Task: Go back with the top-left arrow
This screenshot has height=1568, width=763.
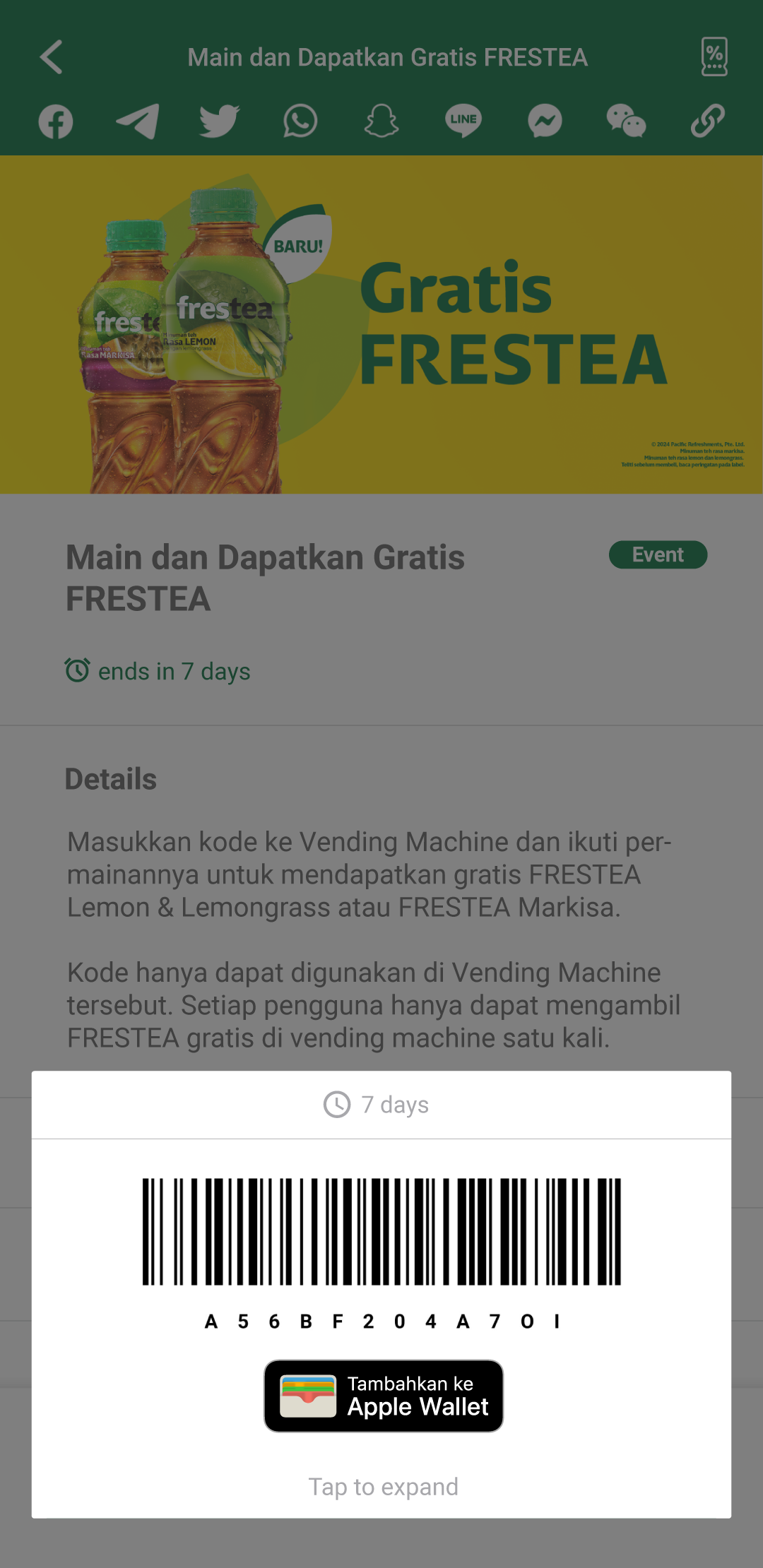Action: tap(52, 57)
